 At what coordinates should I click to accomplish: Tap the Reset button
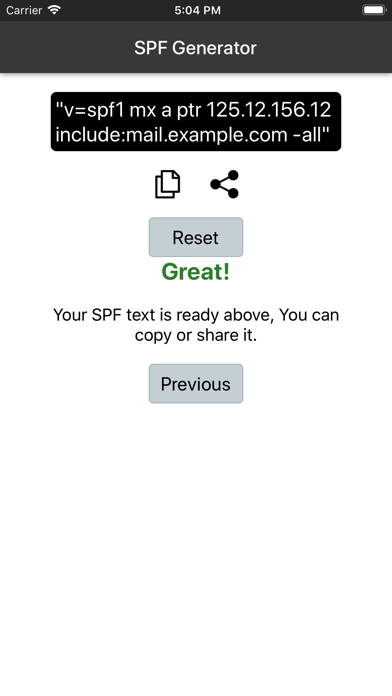(196, 237)
